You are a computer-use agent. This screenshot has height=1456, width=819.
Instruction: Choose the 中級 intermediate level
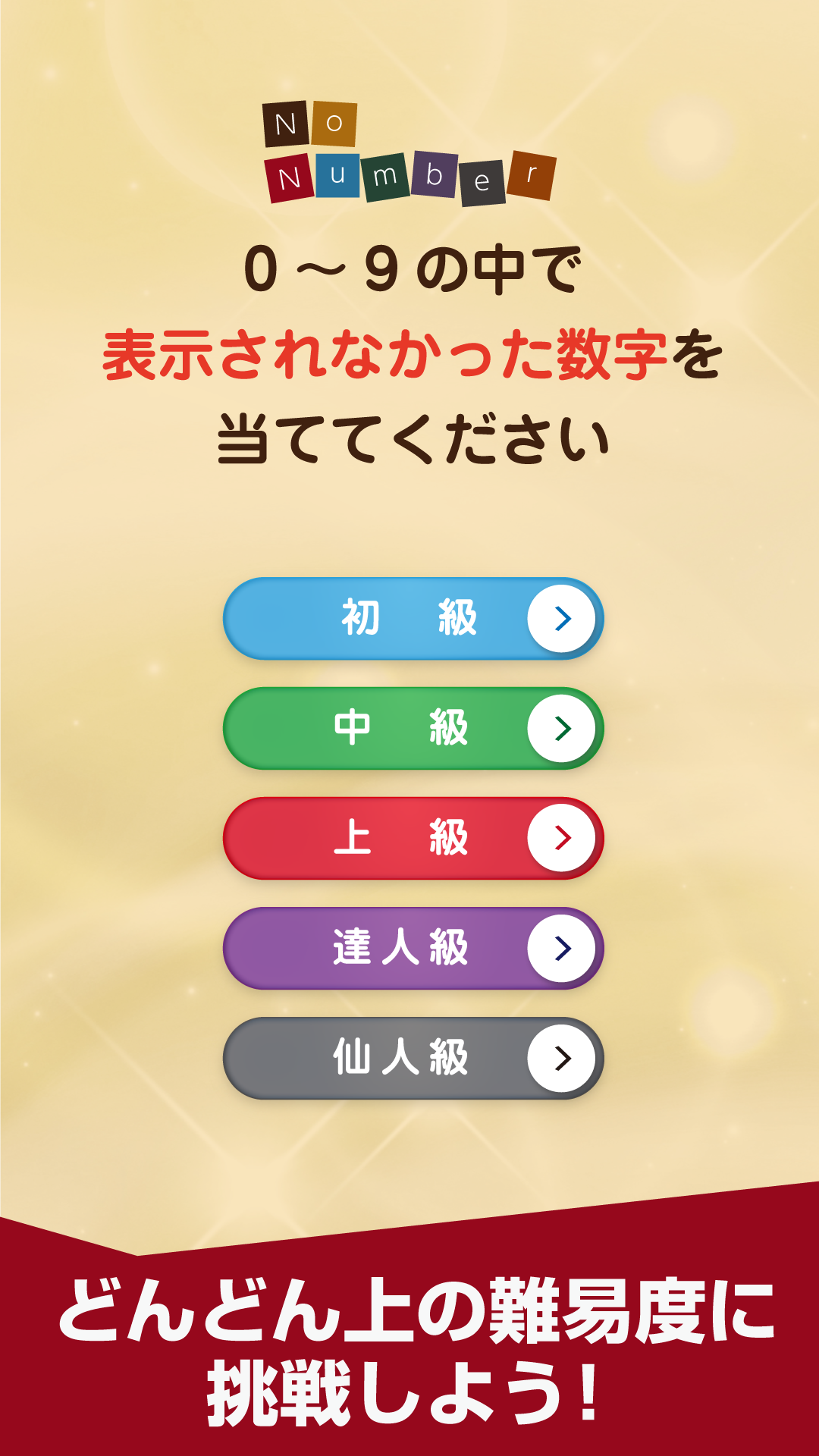pyautogui.click(x=413, y=728)
